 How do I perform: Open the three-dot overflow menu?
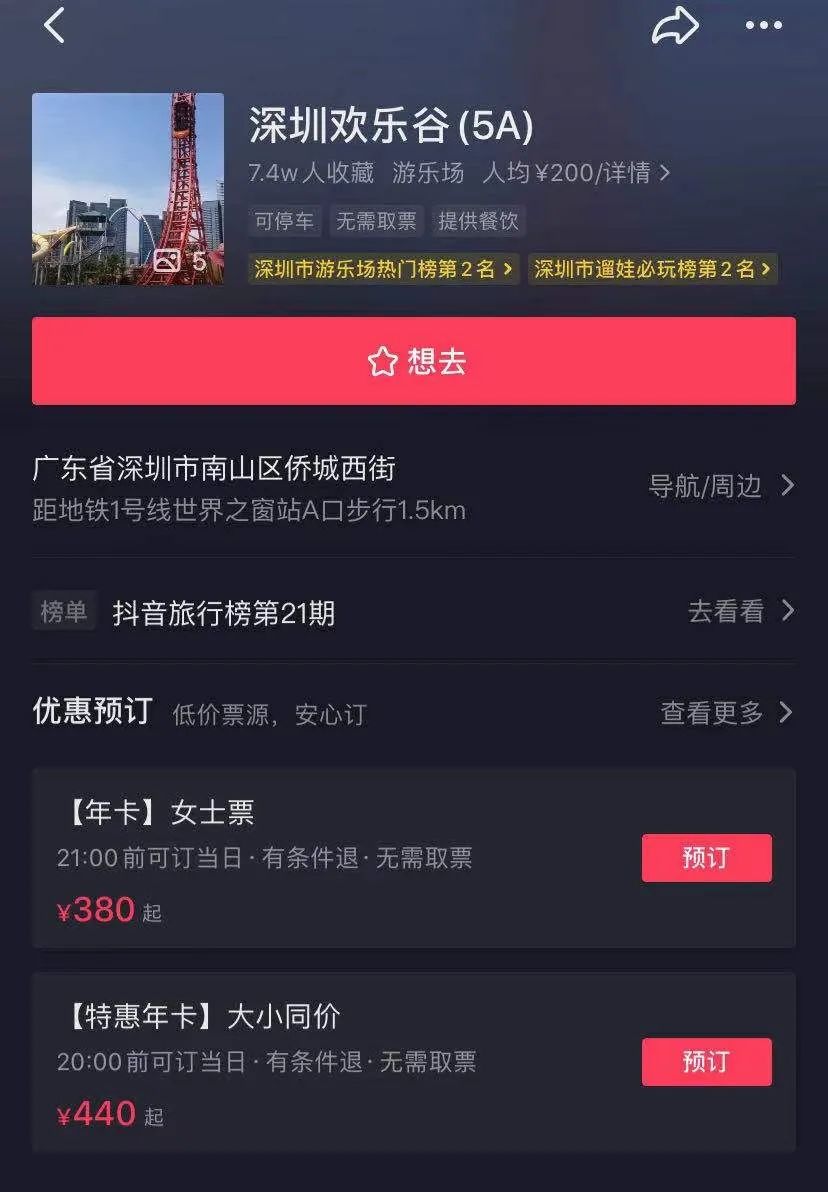764,27
